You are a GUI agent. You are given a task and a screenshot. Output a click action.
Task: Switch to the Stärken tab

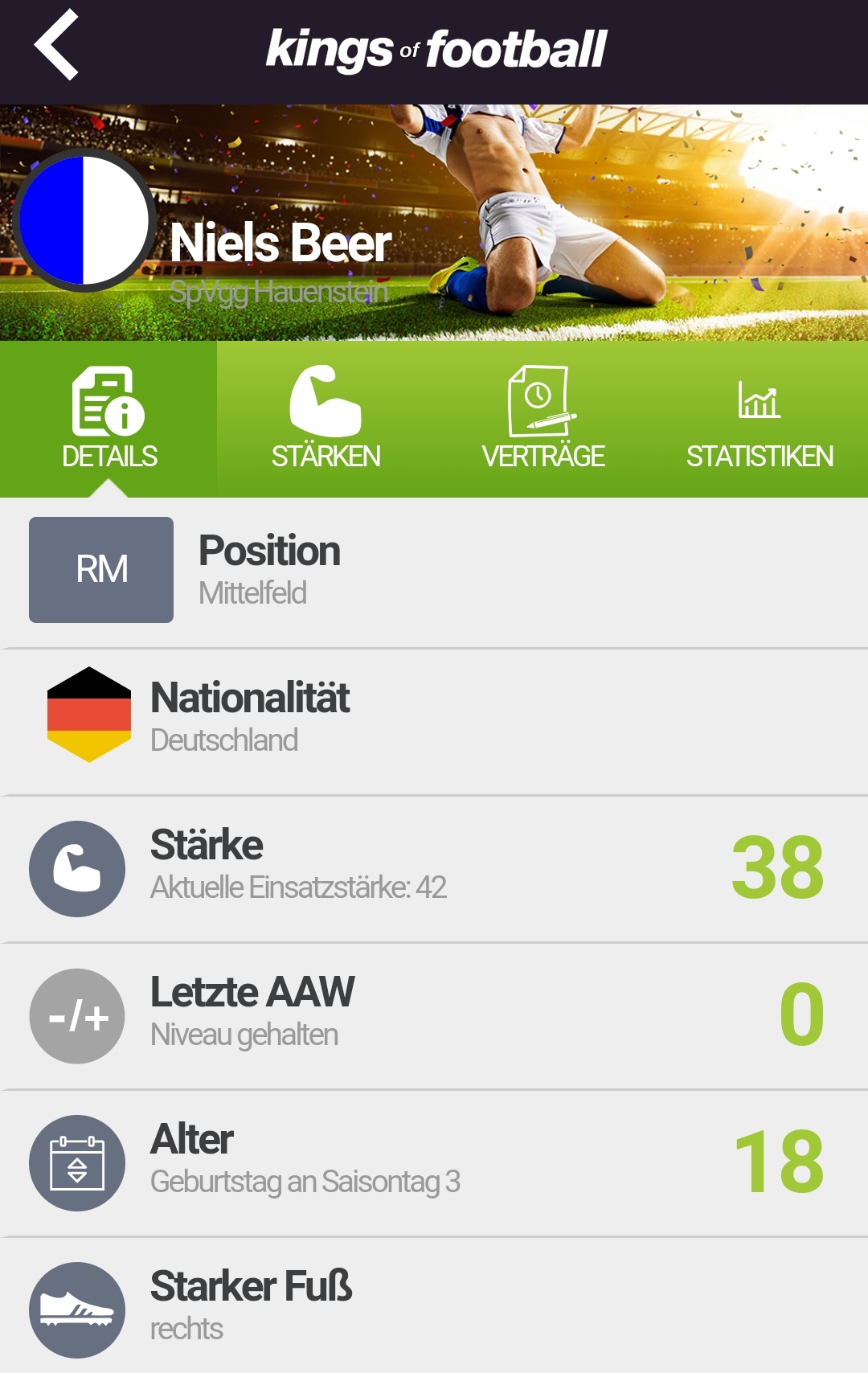[x=325, y=419]
